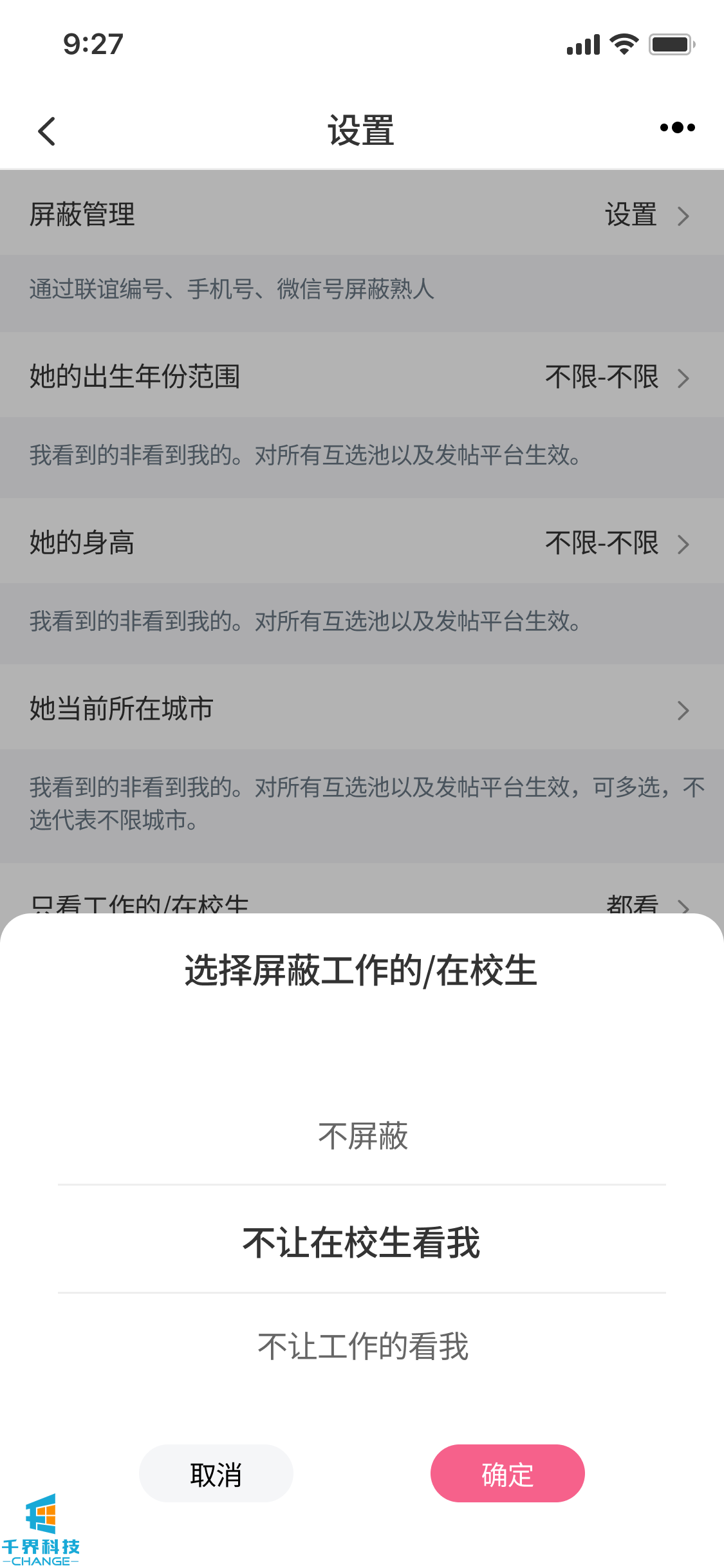The image size is (724, 1568).
Task: Choose 不让工作的看我 in the picker
Action: 362,1346
